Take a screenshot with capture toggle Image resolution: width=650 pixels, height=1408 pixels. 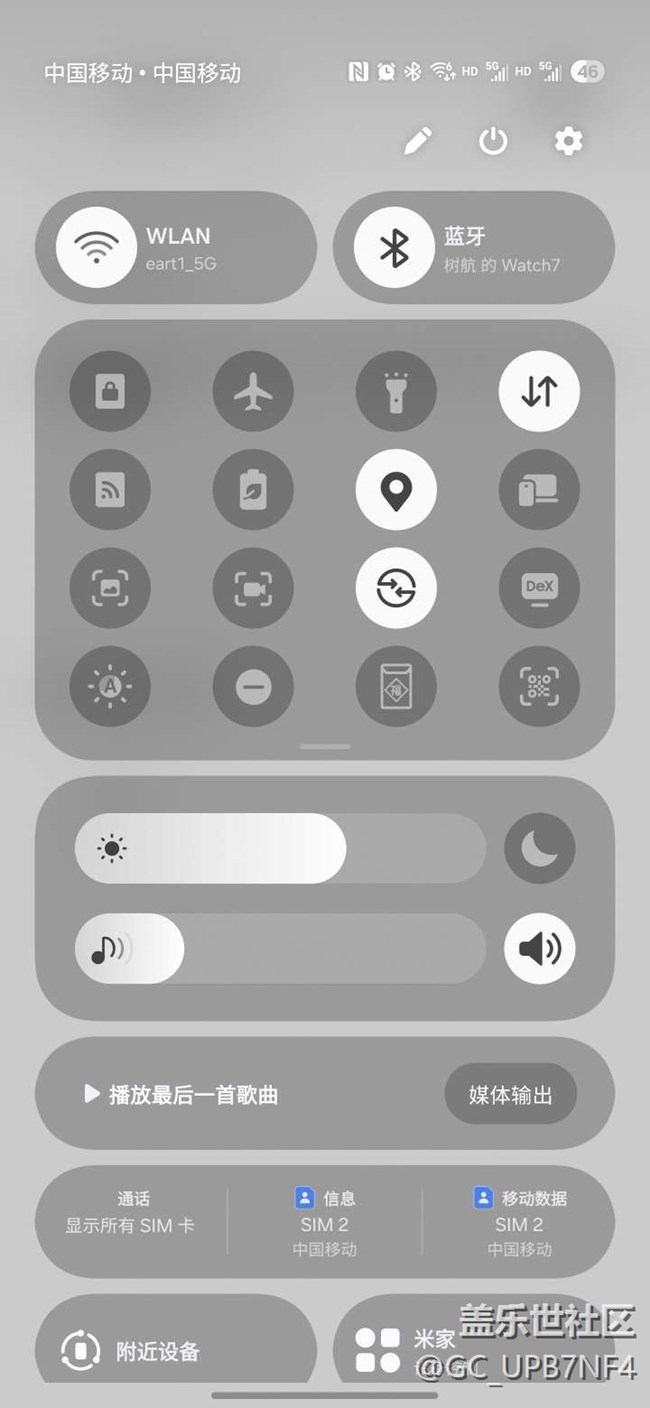(110, 589)
